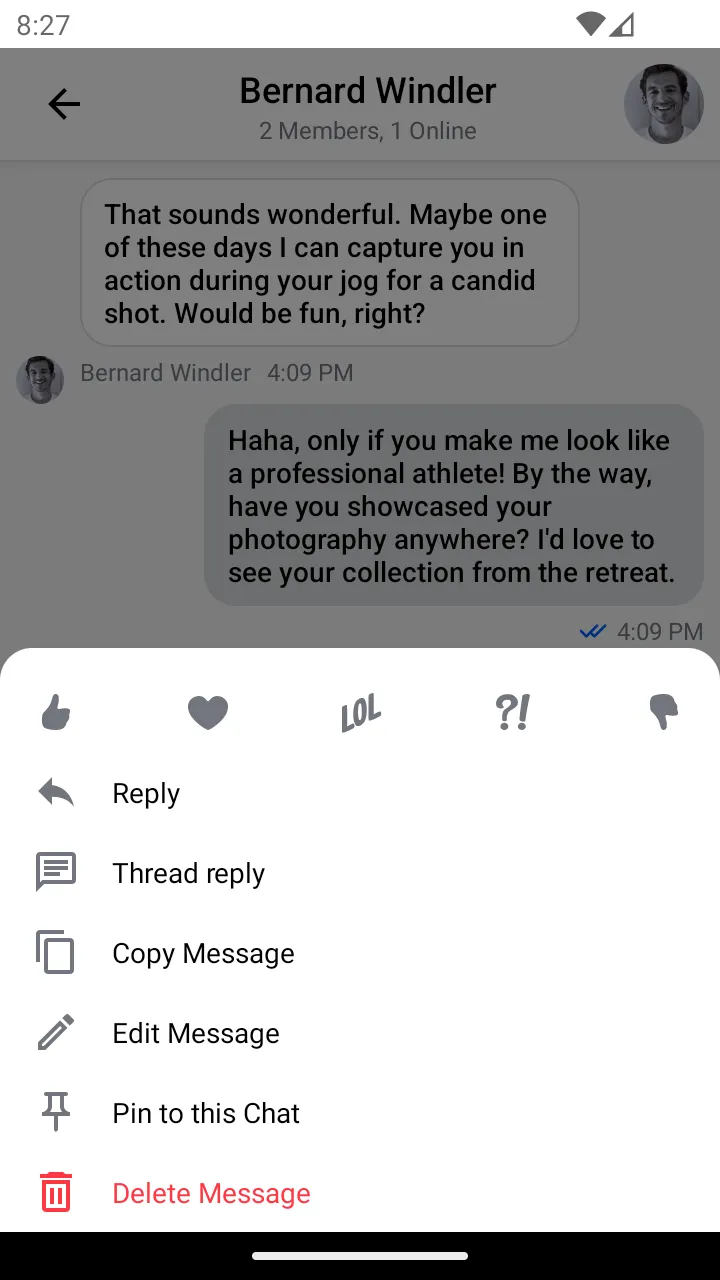
Task: Open Edit Message option
Action: click(196, 1034)
